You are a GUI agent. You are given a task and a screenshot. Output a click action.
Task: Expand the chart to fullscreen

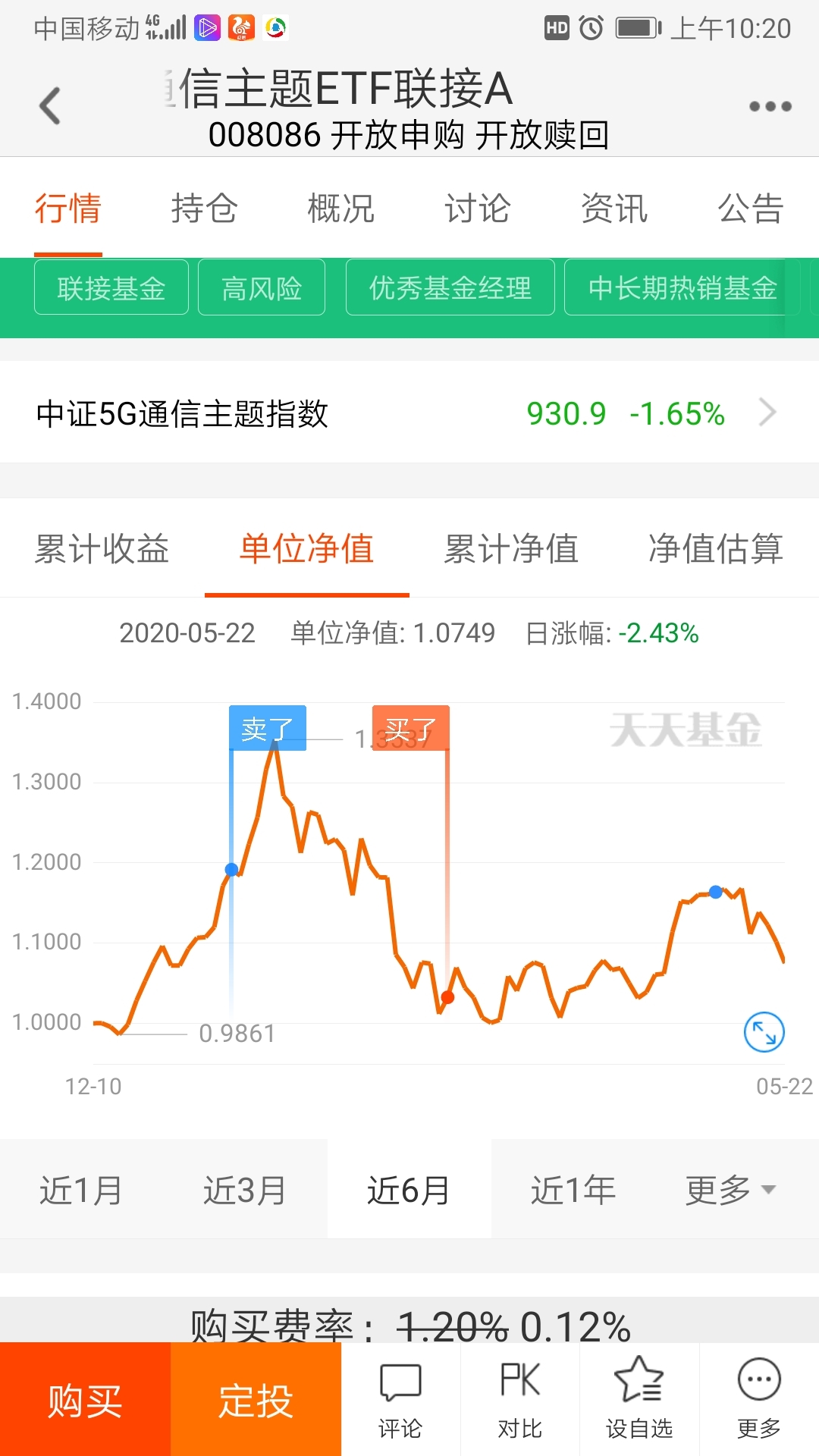764,1032
